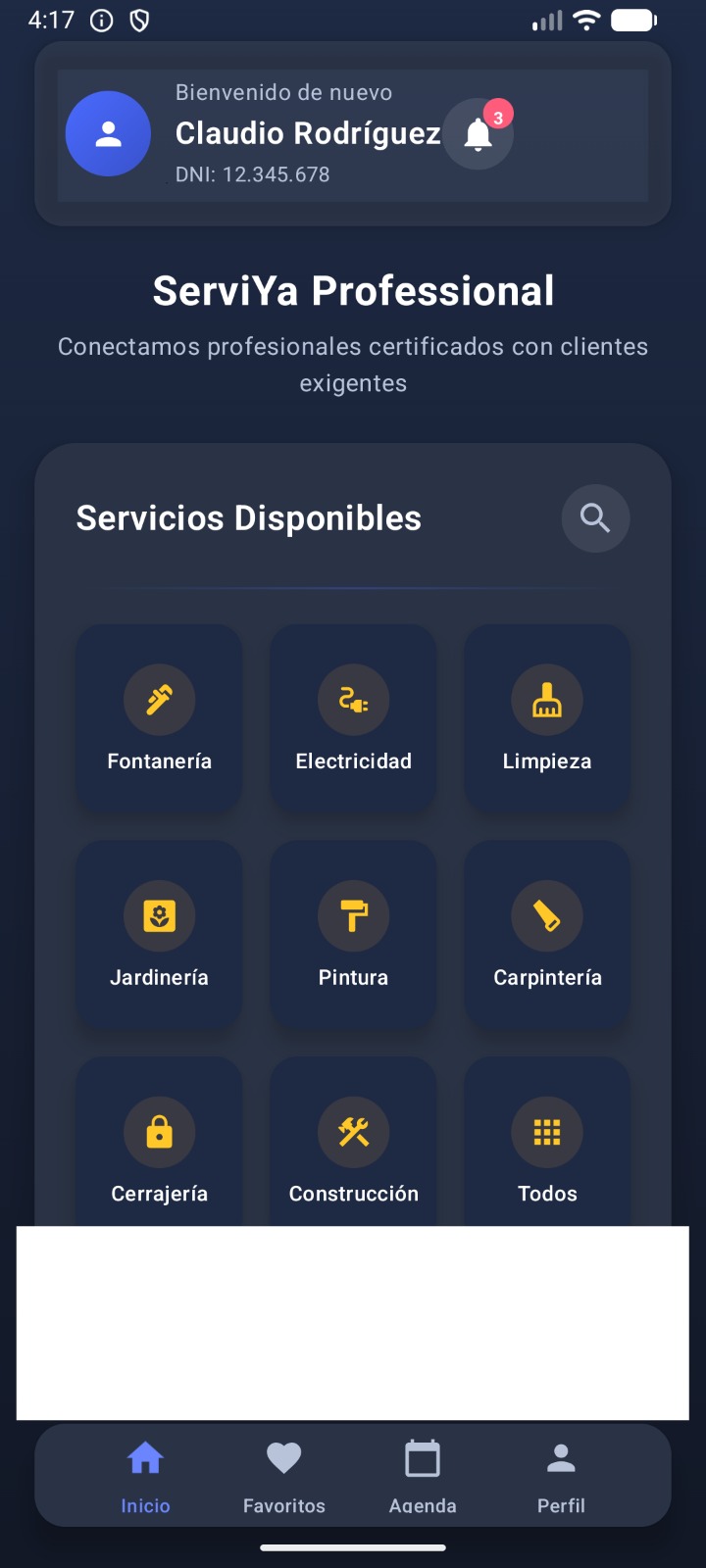The image size is (706, 1568).
Task: Tap the greeting header showing DNI 12.345.678
Action: 353,134
